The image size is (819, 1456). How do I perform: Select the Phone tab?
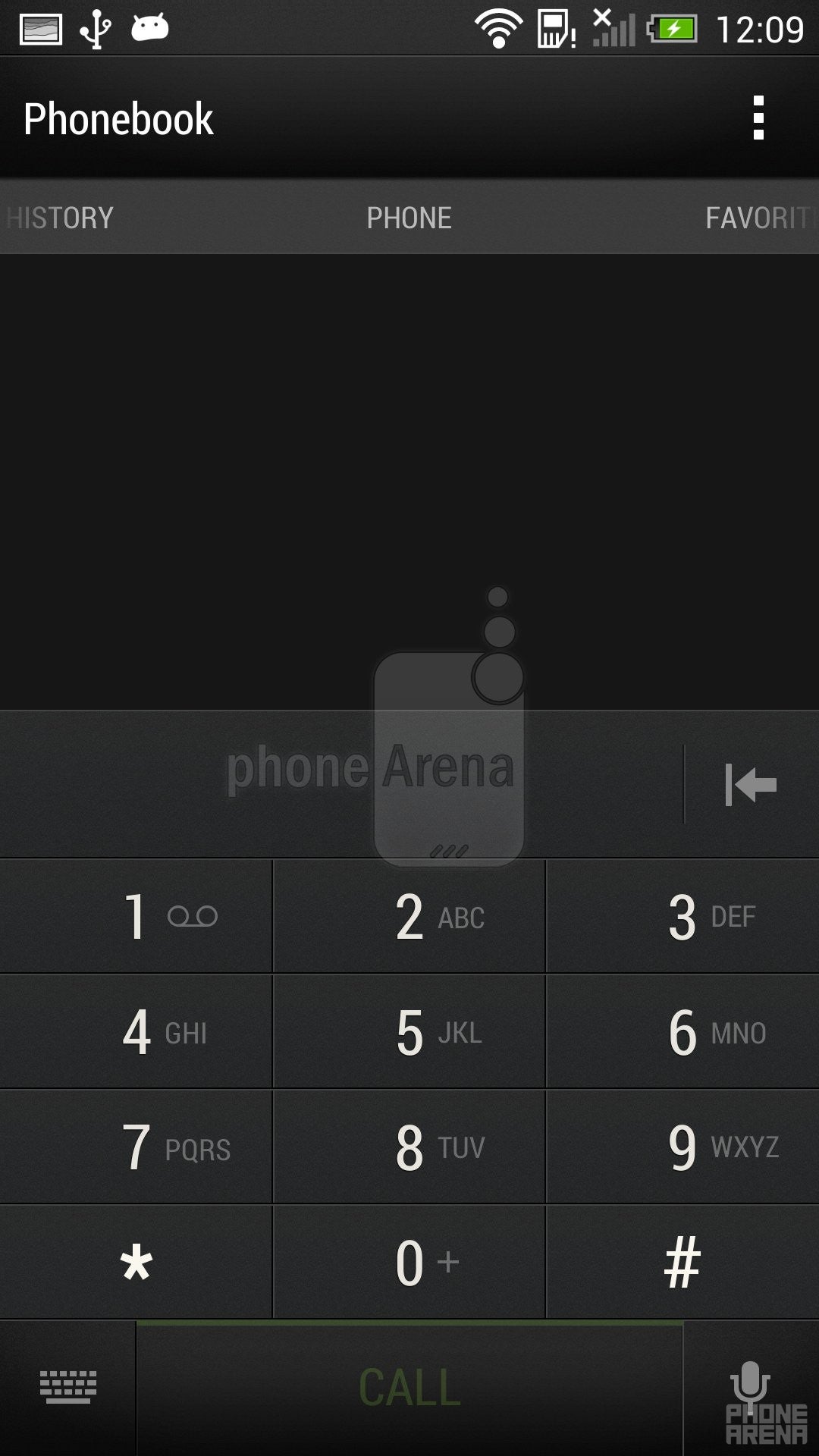(409, 218)
